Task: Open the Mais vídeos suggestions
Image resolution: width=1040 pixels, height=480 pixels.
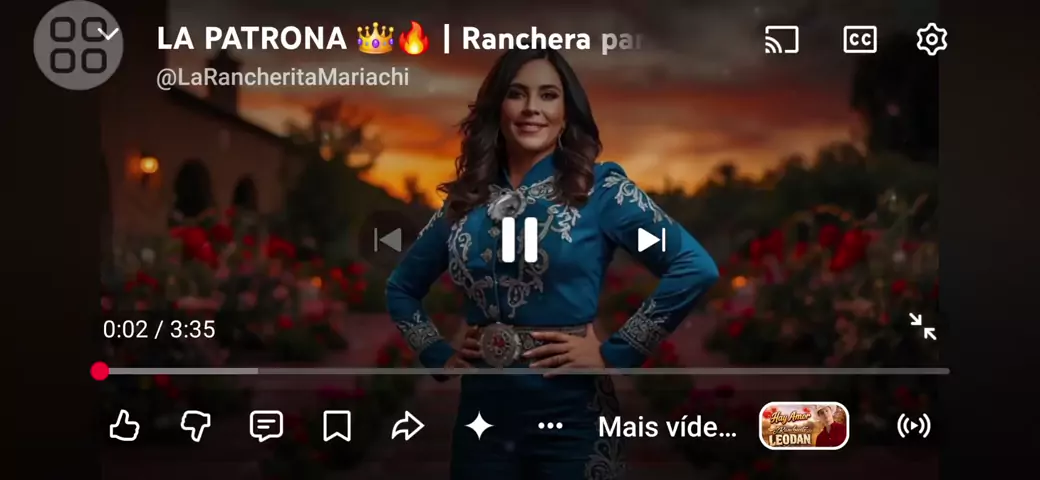Action: point(667,427)
